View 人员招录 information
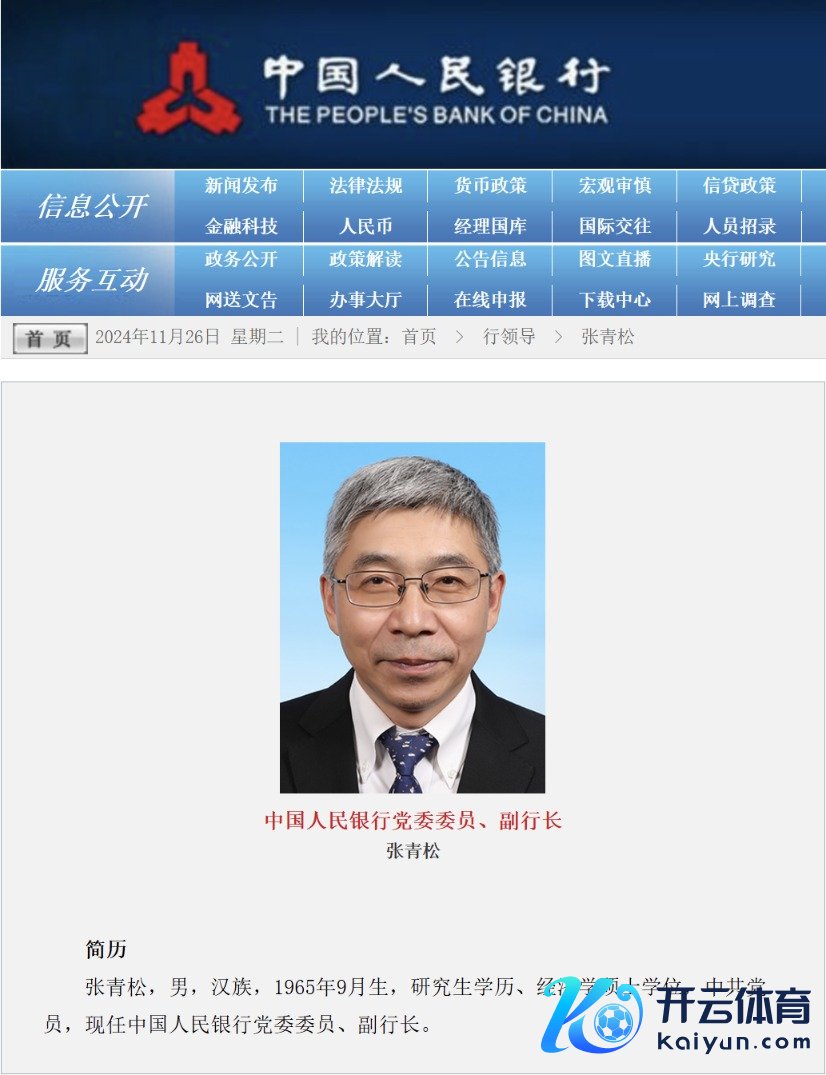826x1075 pixels. pos(739,226)
